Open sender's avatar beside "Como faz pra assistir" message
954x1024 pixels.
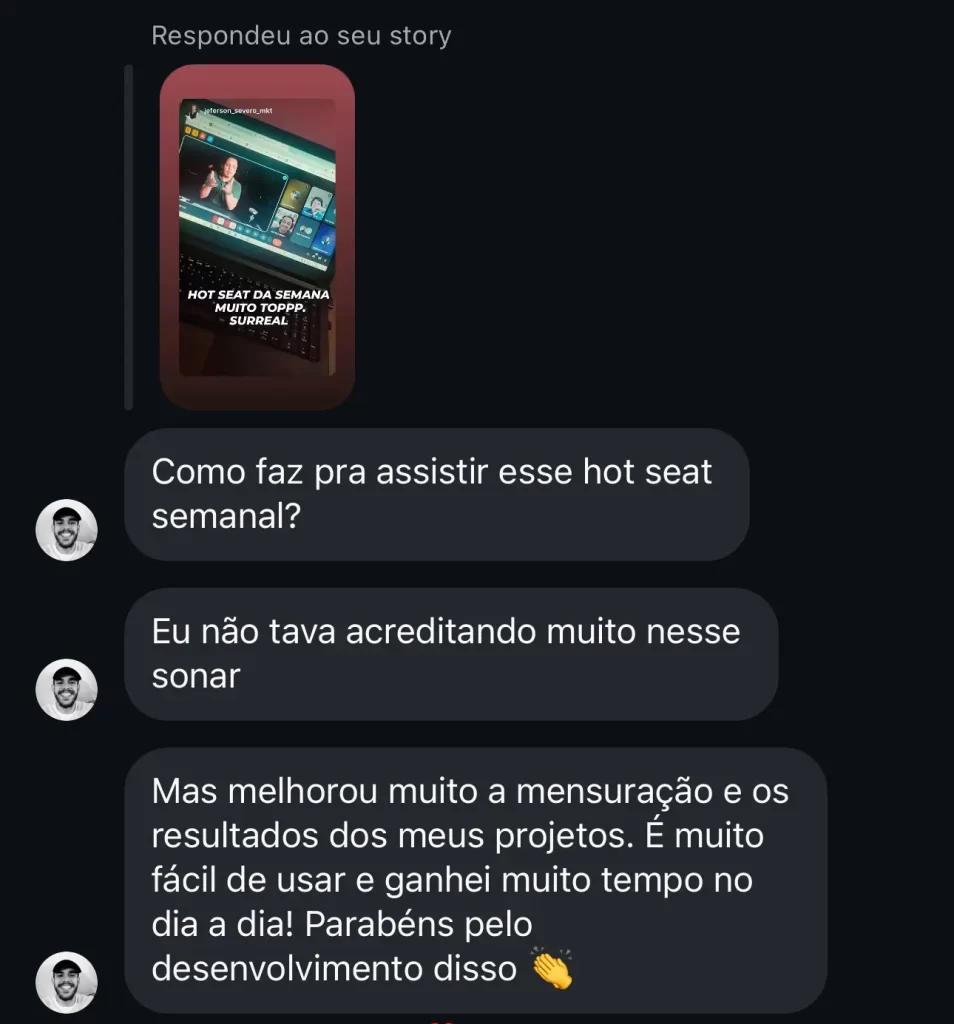click(66, 530)
